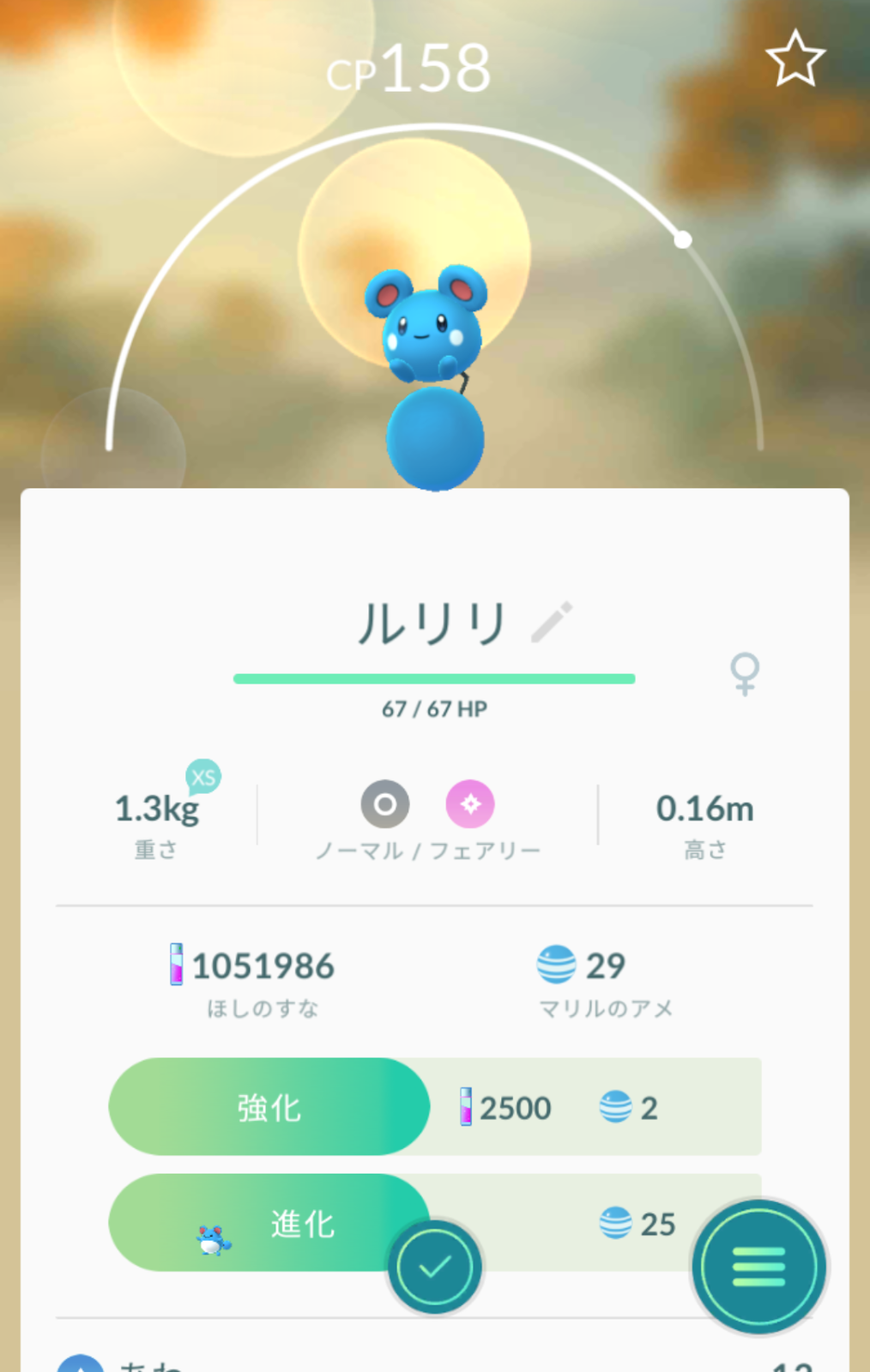Mark ルリリ as favorite with the star
Viewport: 870px width, 1372px height.
(794, 59)
